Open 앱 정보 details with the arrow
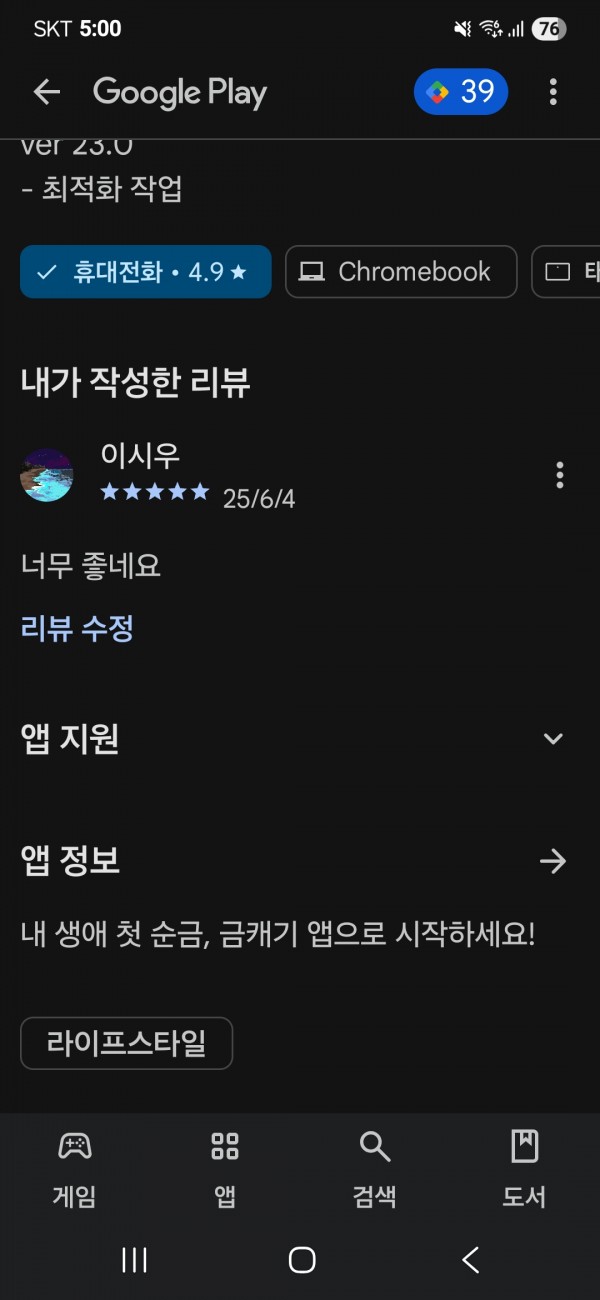 pos(553,861)
